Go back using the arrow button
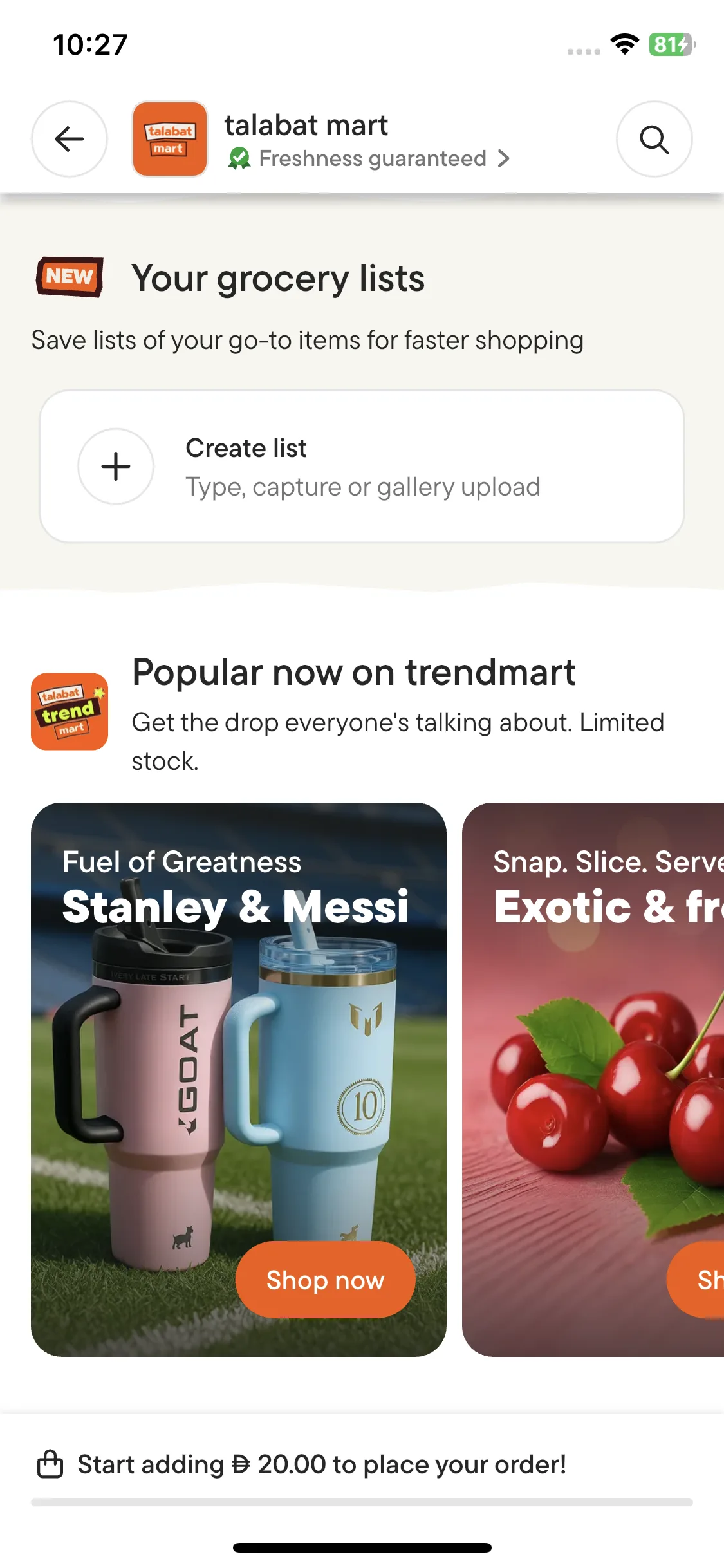 pyautogui.click(x=70, y=139)
